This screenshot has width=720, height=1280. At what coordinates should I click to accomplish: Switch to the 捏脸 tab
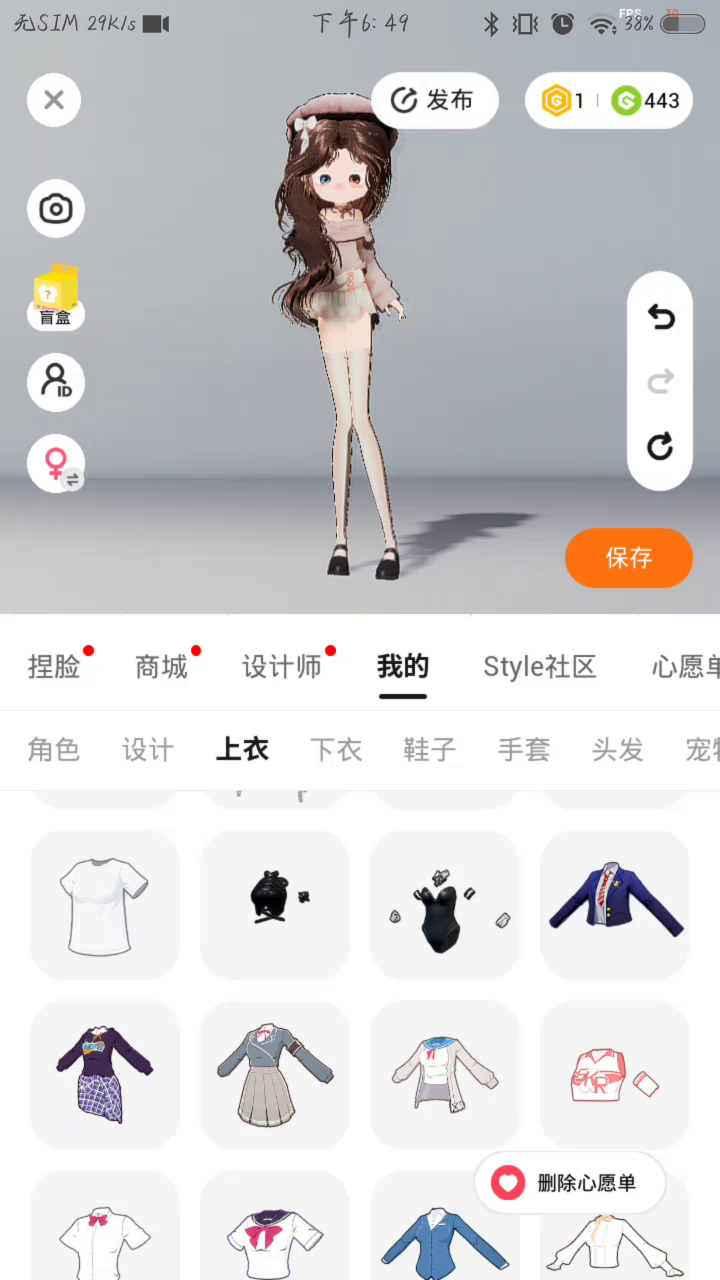pyautogui.click(x=54, y=667)
